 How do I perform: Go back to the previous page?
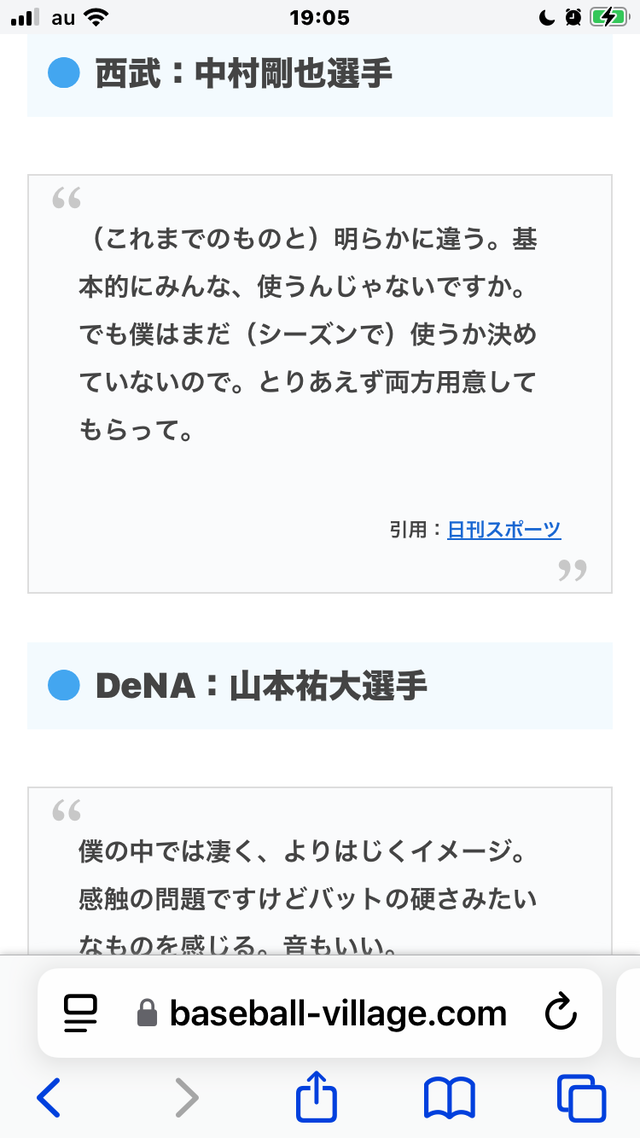tap(48, 1097)
